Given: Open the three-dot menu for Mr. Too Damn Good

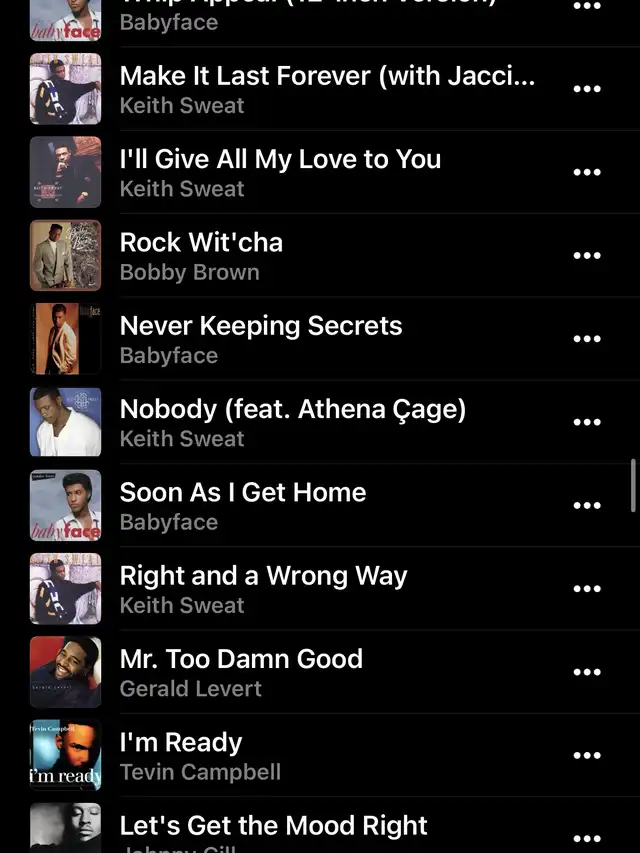Looking at the screenshot, I should [x=587, y=672].
